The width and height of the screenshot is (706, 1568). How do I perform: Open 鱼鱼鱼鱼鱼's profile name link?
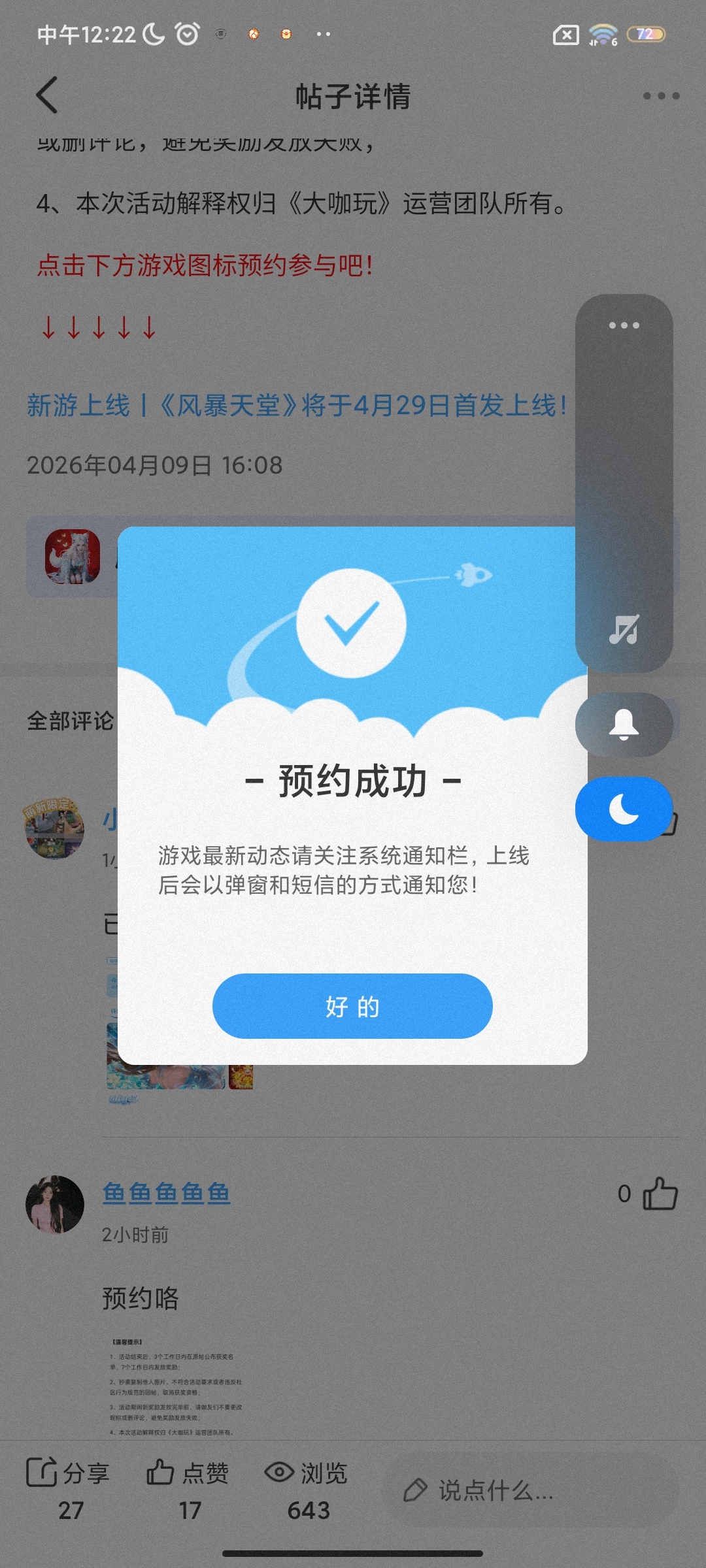coord(166,1193)
